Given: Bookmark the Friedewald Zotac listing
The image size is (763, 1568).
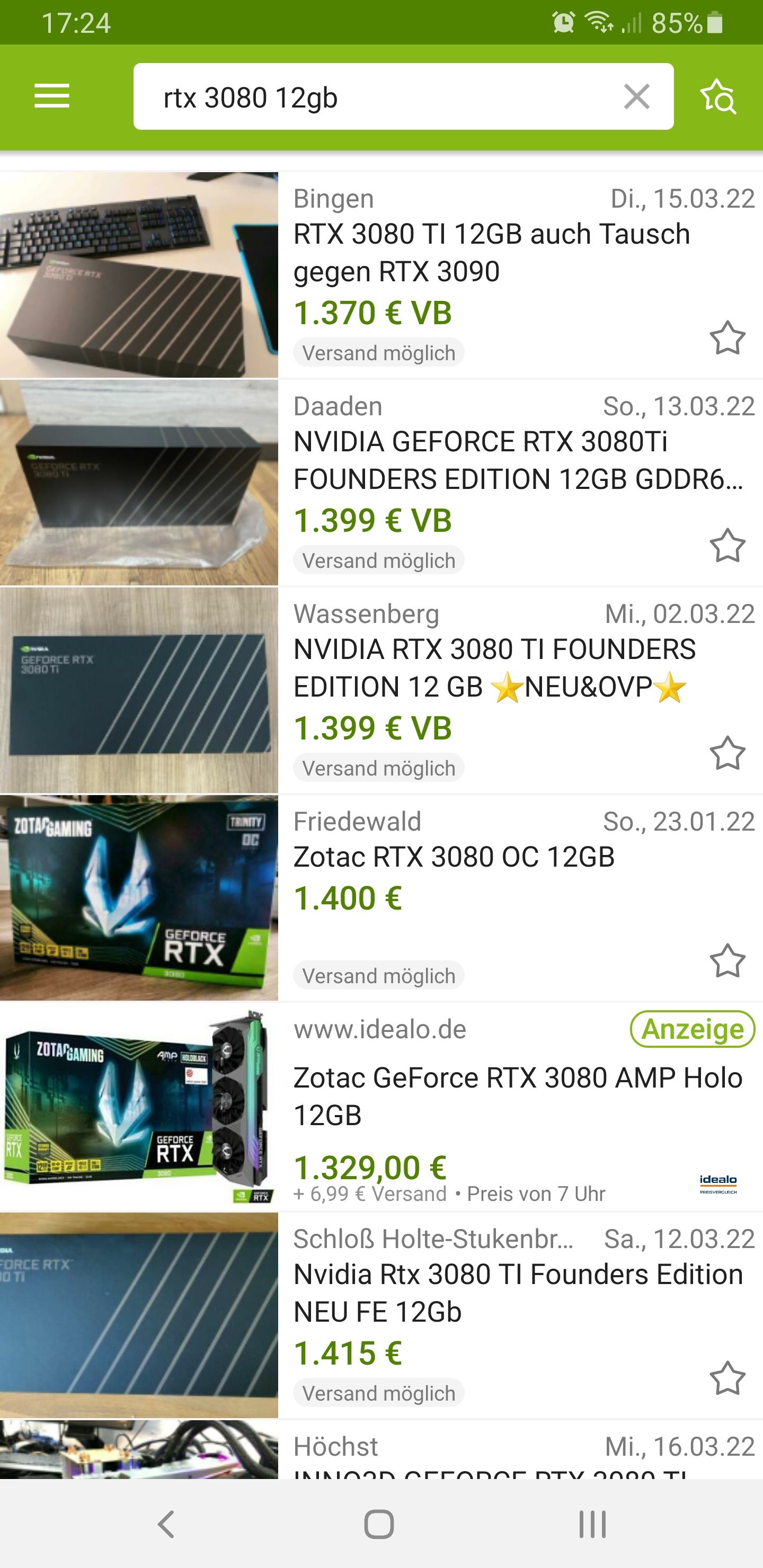Looking at the screenshot, I should click(727, 961).
